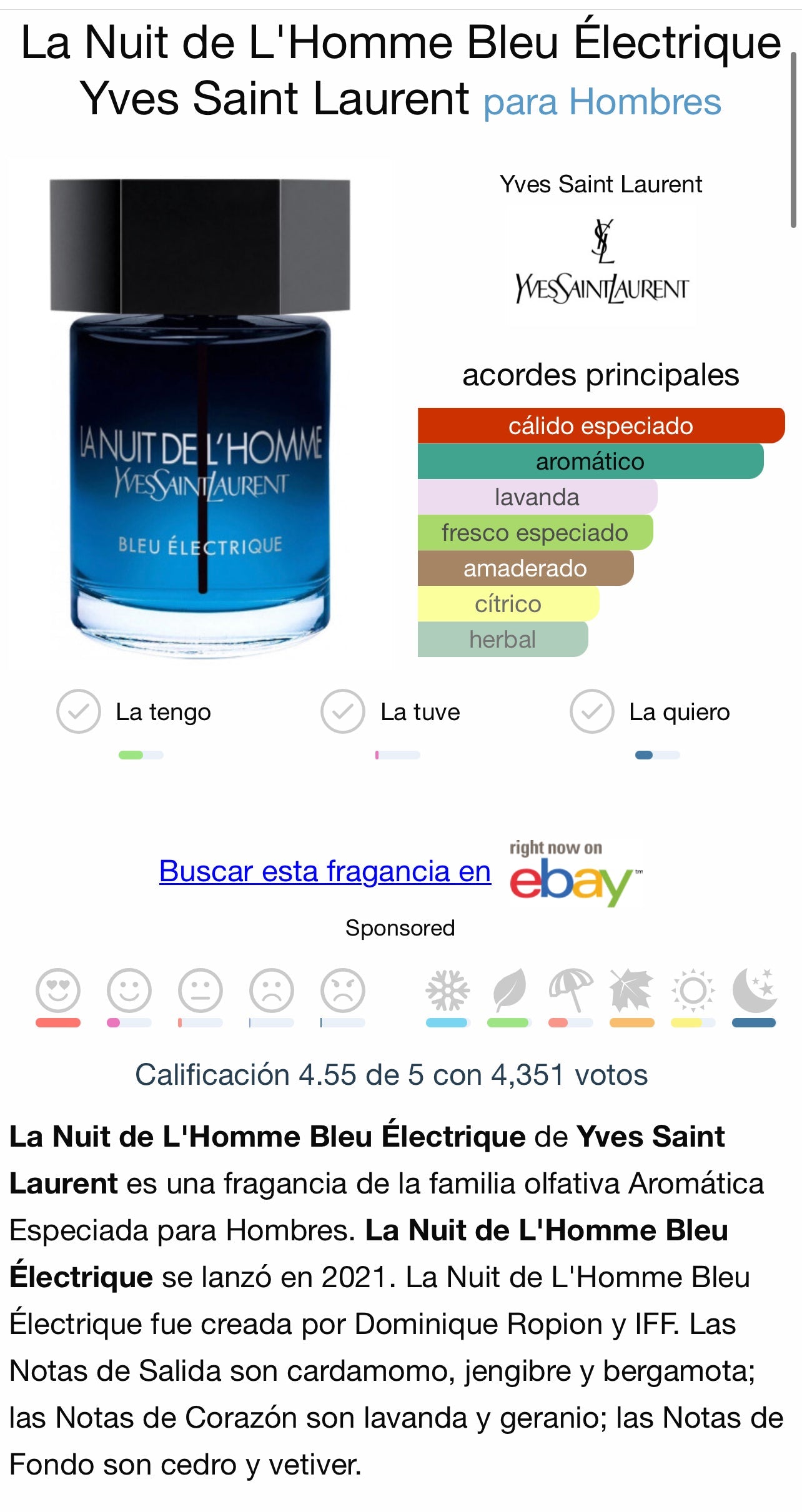Viewport: 802px width, 1512px height.
Task: Vote with the smiling like face
Action: click(129, 991)
